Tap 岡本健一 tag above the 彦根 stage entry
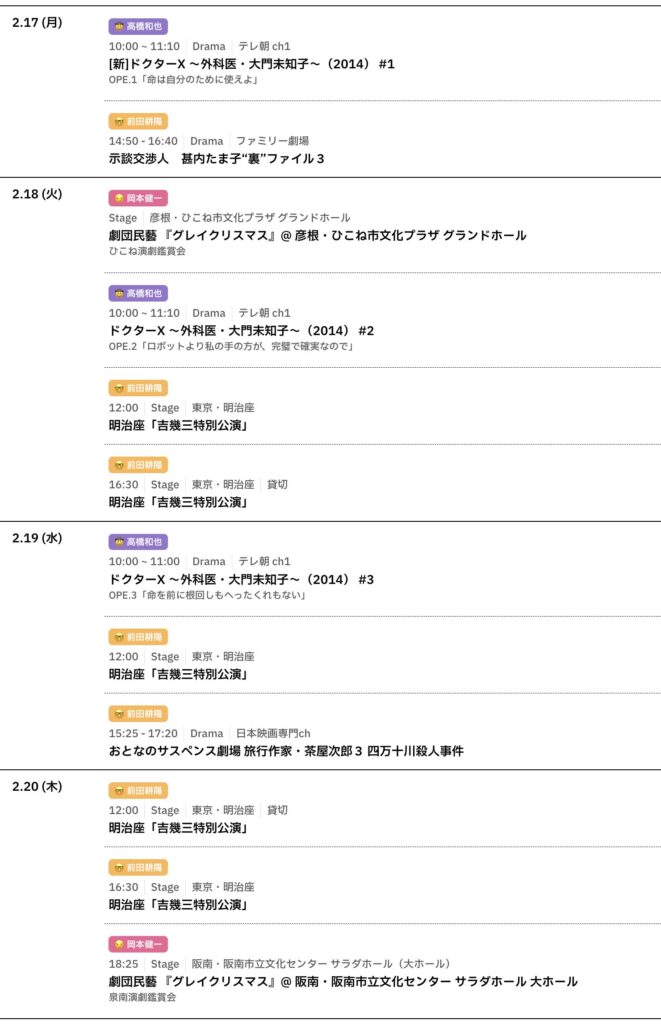The height and width of the screenshot is (1024, 661). click(x=138, y=199)
